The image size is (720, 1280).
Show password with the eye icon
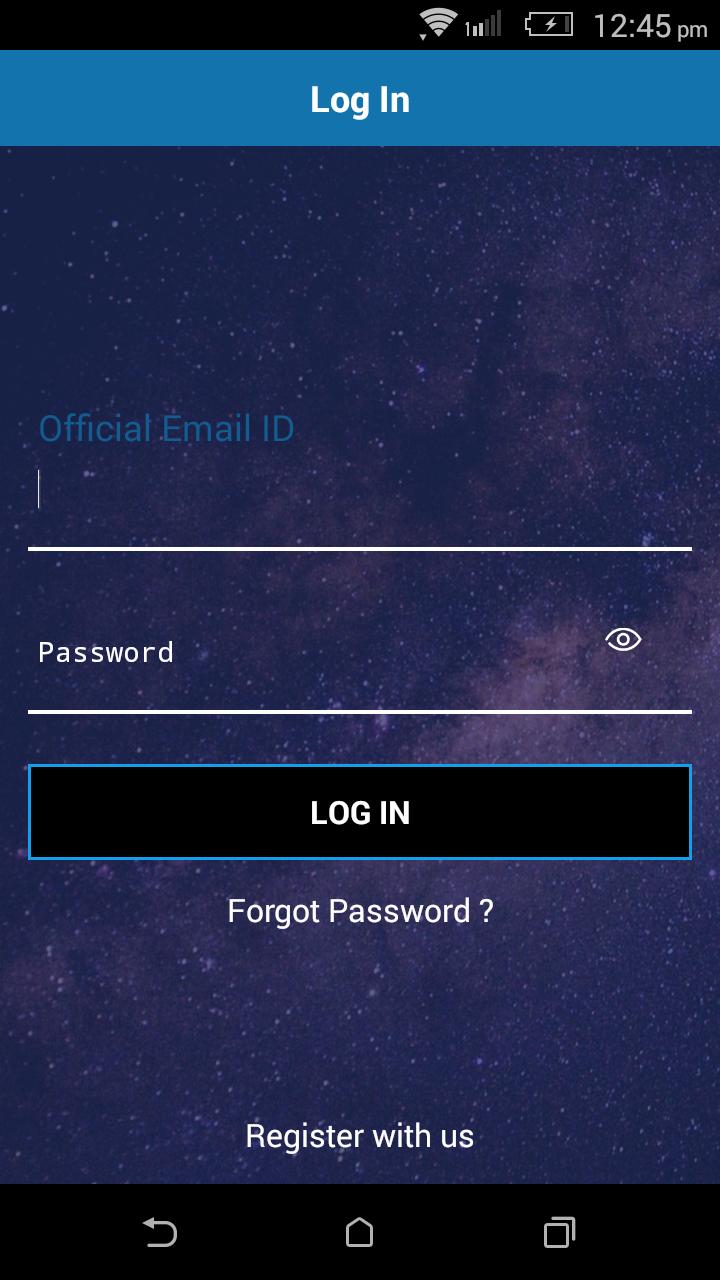[623, 639]
